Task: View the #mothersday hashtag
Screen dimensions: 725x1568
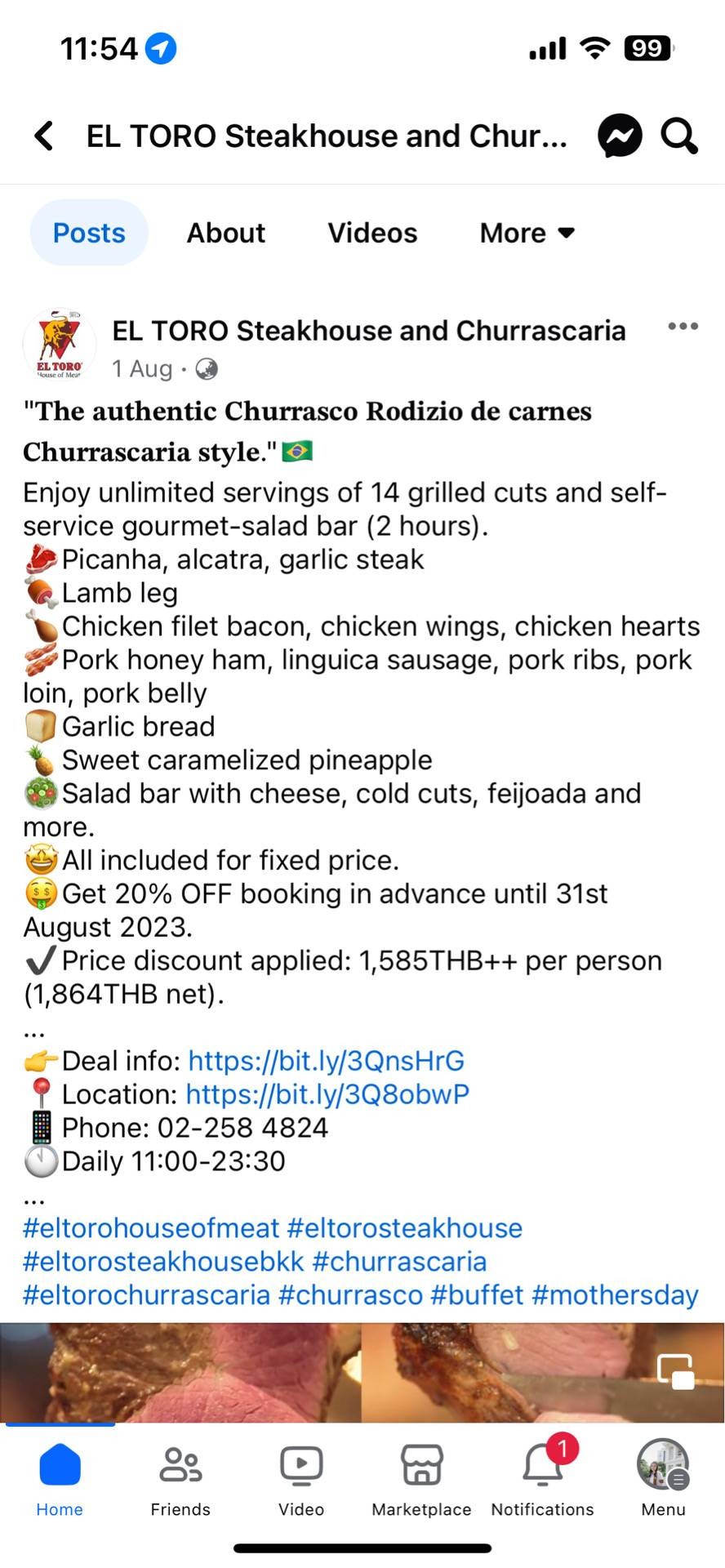Action: (615, 1295)
